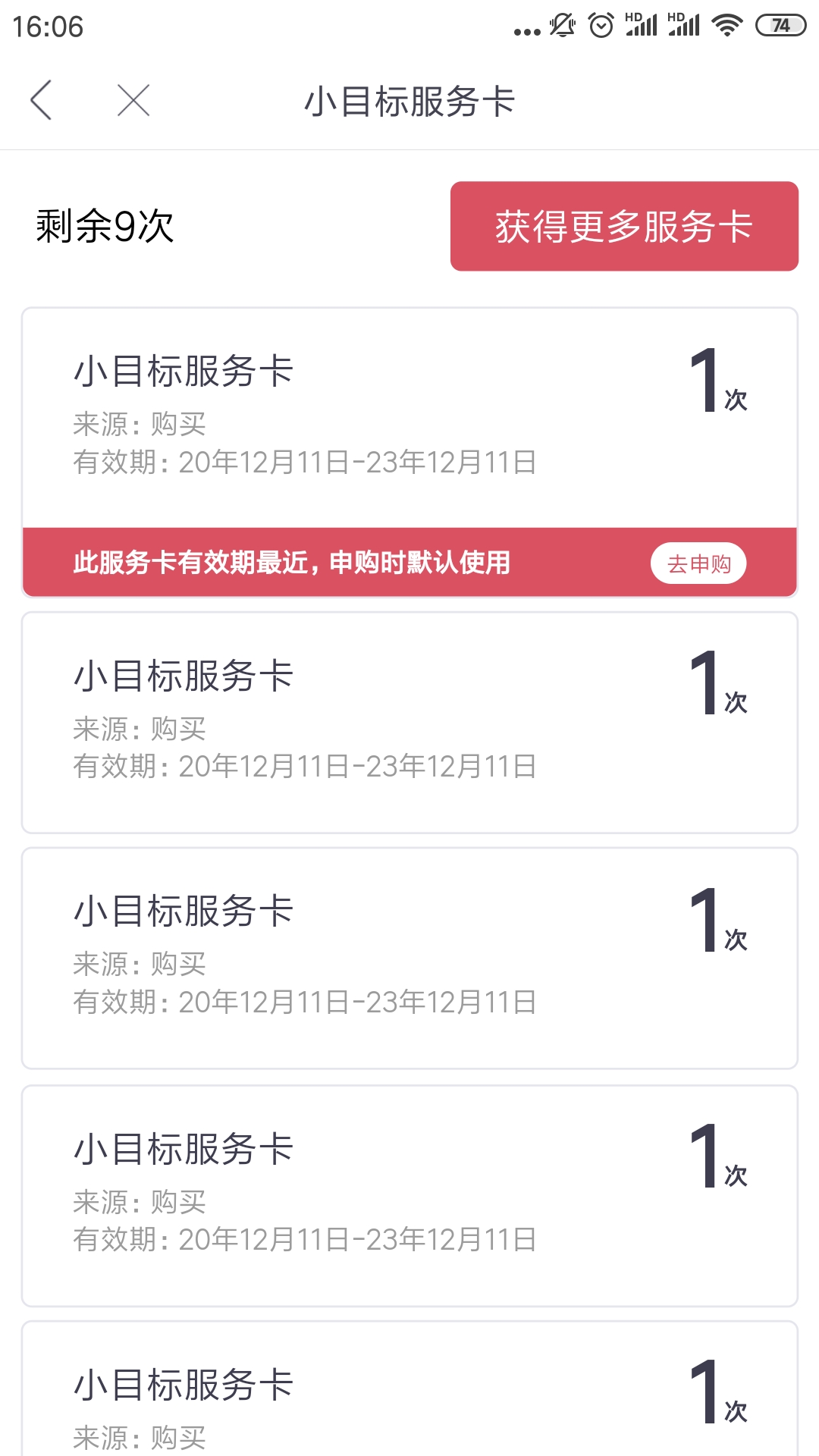This screenshot has height=1456, width=819.
Task: Close the page with the X icon
Action: [133, 100]
